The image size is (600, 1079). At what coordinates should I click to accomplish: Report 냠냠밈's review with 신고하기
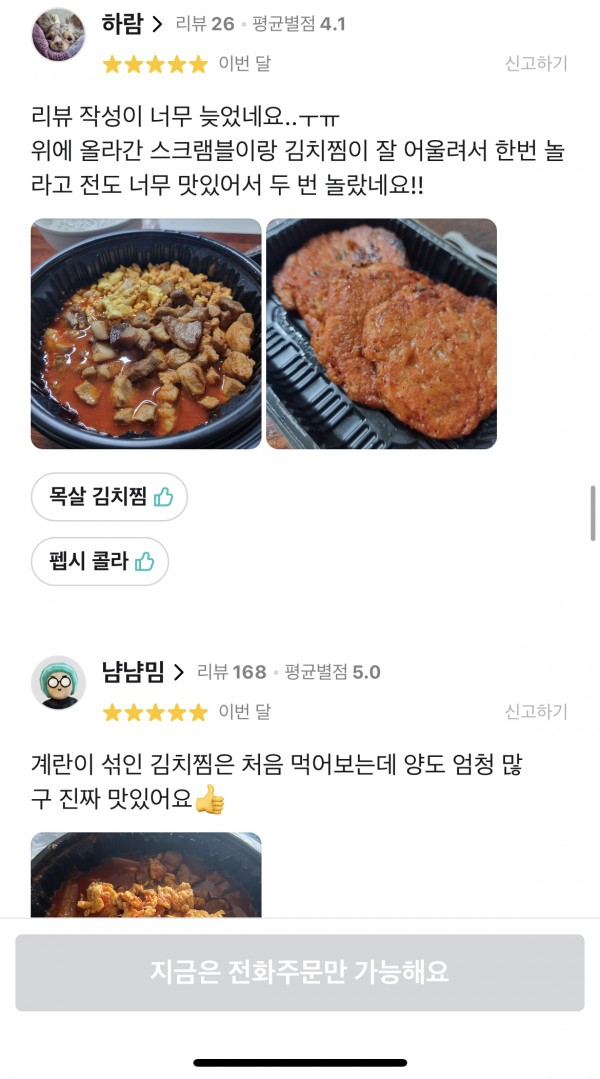pyautogui.click(x=535, y=711)
